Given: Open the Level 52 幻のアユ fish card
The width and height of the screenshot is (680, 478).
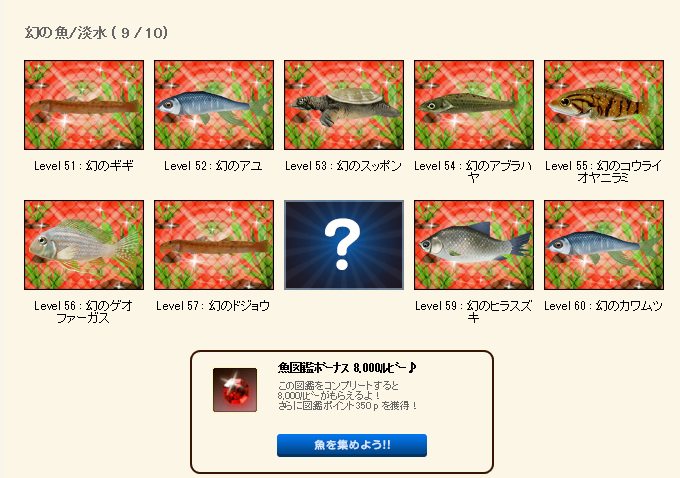Looking at the screenshot, I should [x=214, y=105].
